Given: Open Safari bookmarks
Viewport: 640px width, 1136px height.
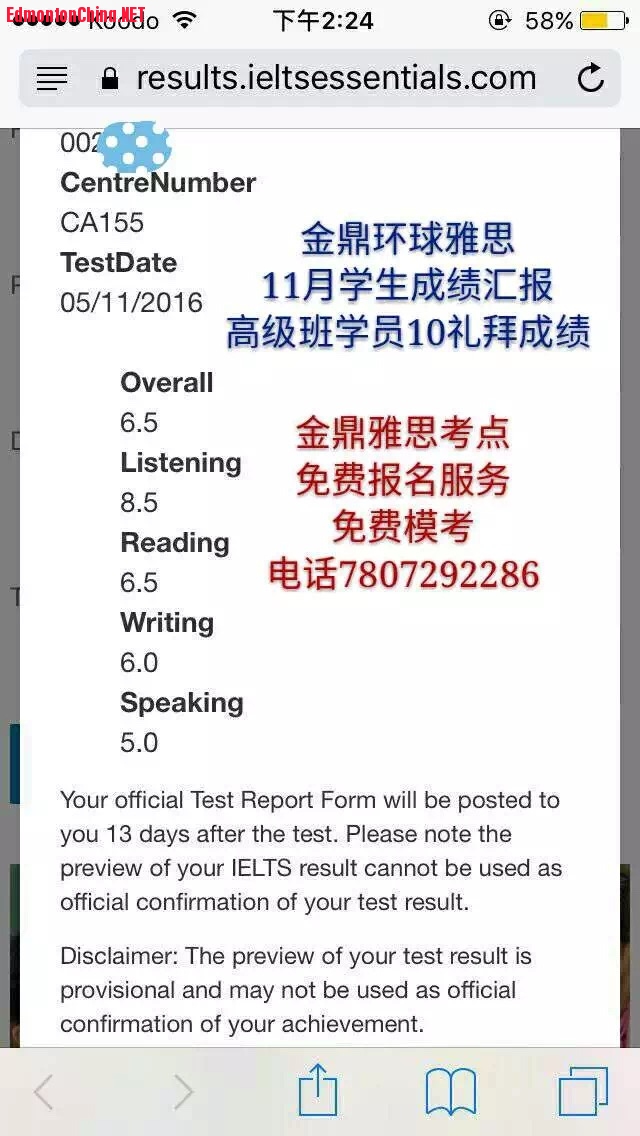Looking at the screenshot, I should point(450,1091).
